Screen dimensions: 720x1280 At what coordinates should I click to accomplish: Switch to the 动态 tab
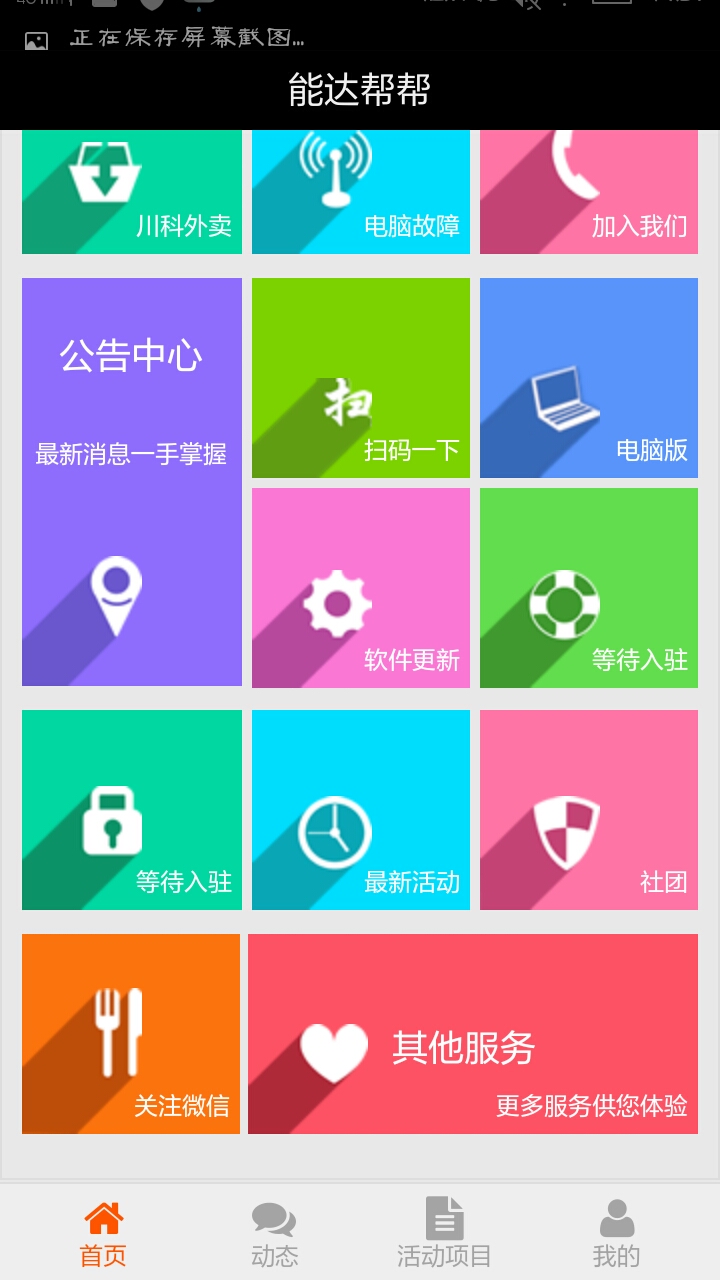click(x=274, y=1232)
